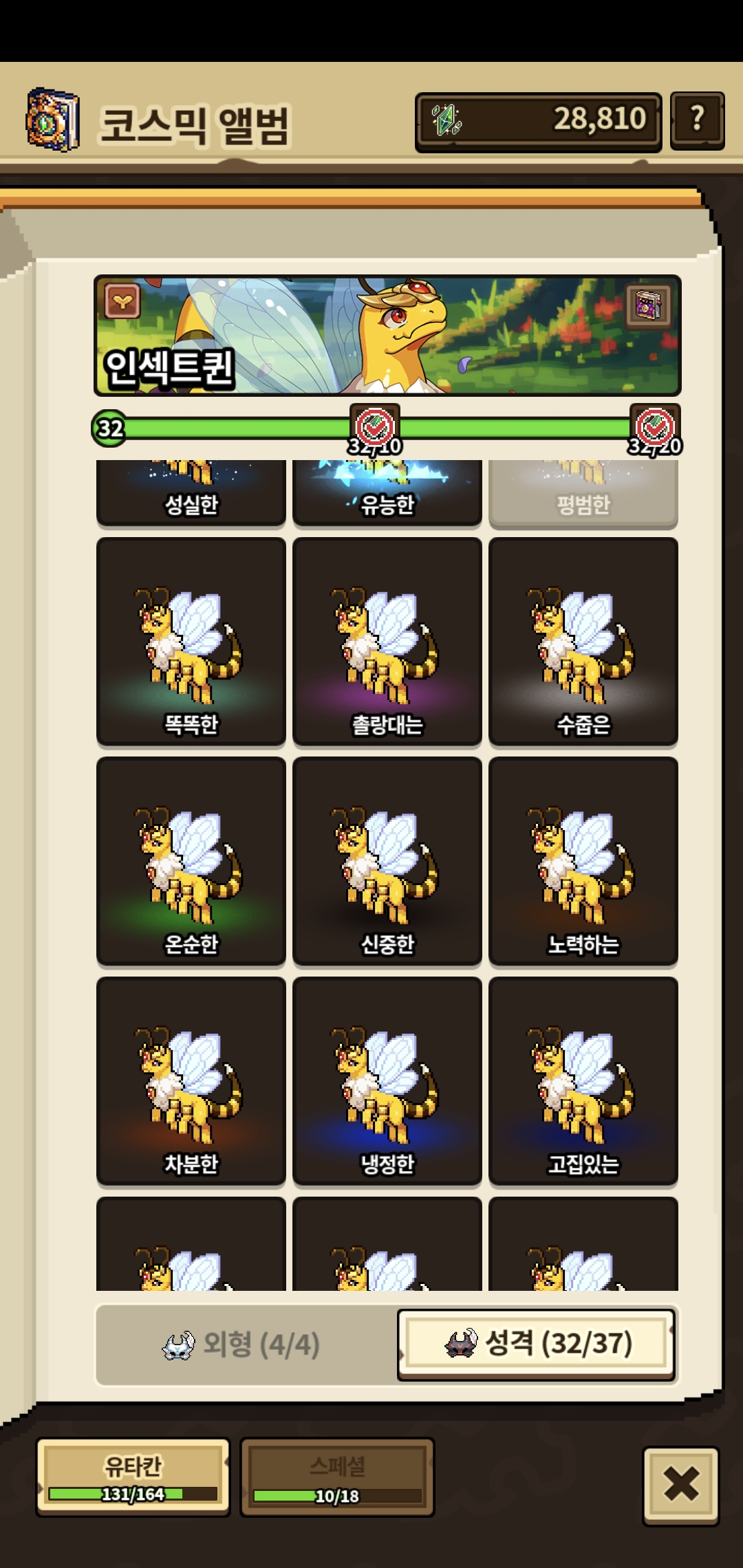The width and height of the screenshot is (743, 1568).
Task: Select the 스페셜 10/18 category
Action: (337, 1477)
